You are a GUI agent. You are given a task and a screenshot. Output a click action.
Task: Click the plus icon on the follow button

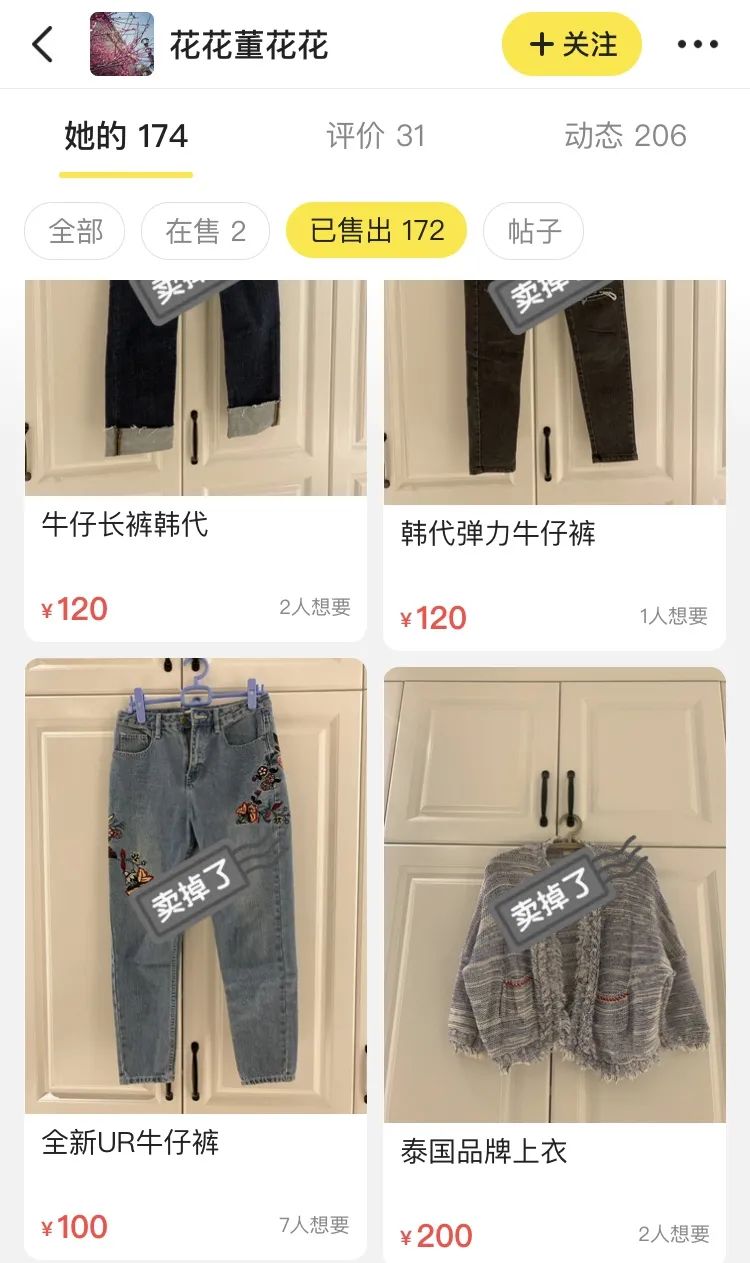[540, 44]
